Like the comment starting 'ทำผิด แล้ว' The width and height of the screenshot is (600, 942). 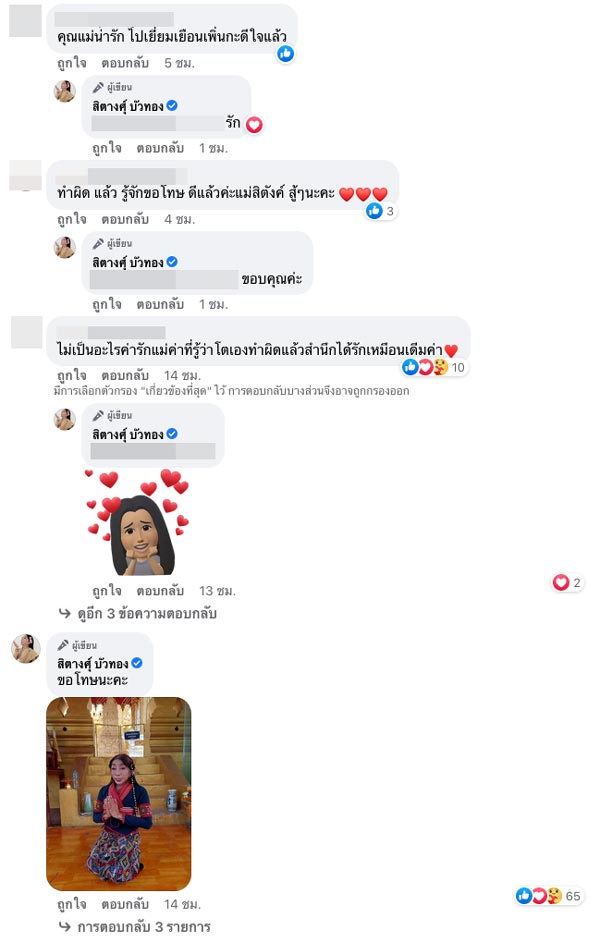tap(70, 218)
